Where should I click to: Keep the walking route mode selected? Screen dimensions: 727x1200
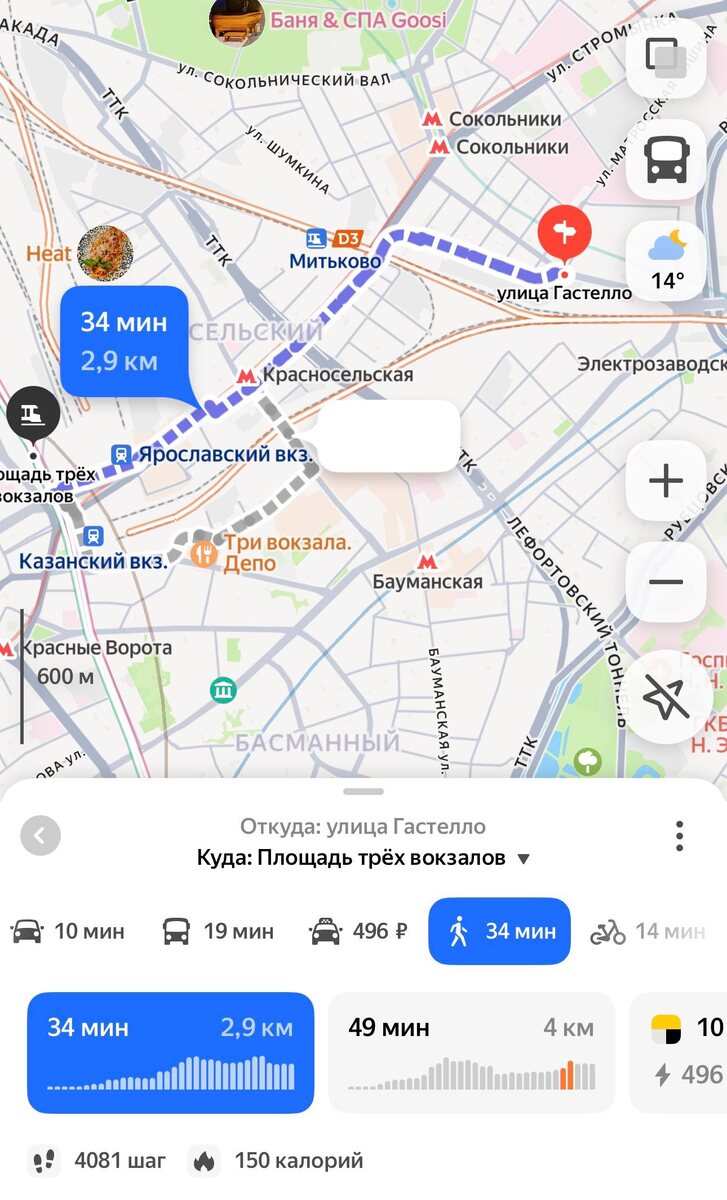[498, 931]
